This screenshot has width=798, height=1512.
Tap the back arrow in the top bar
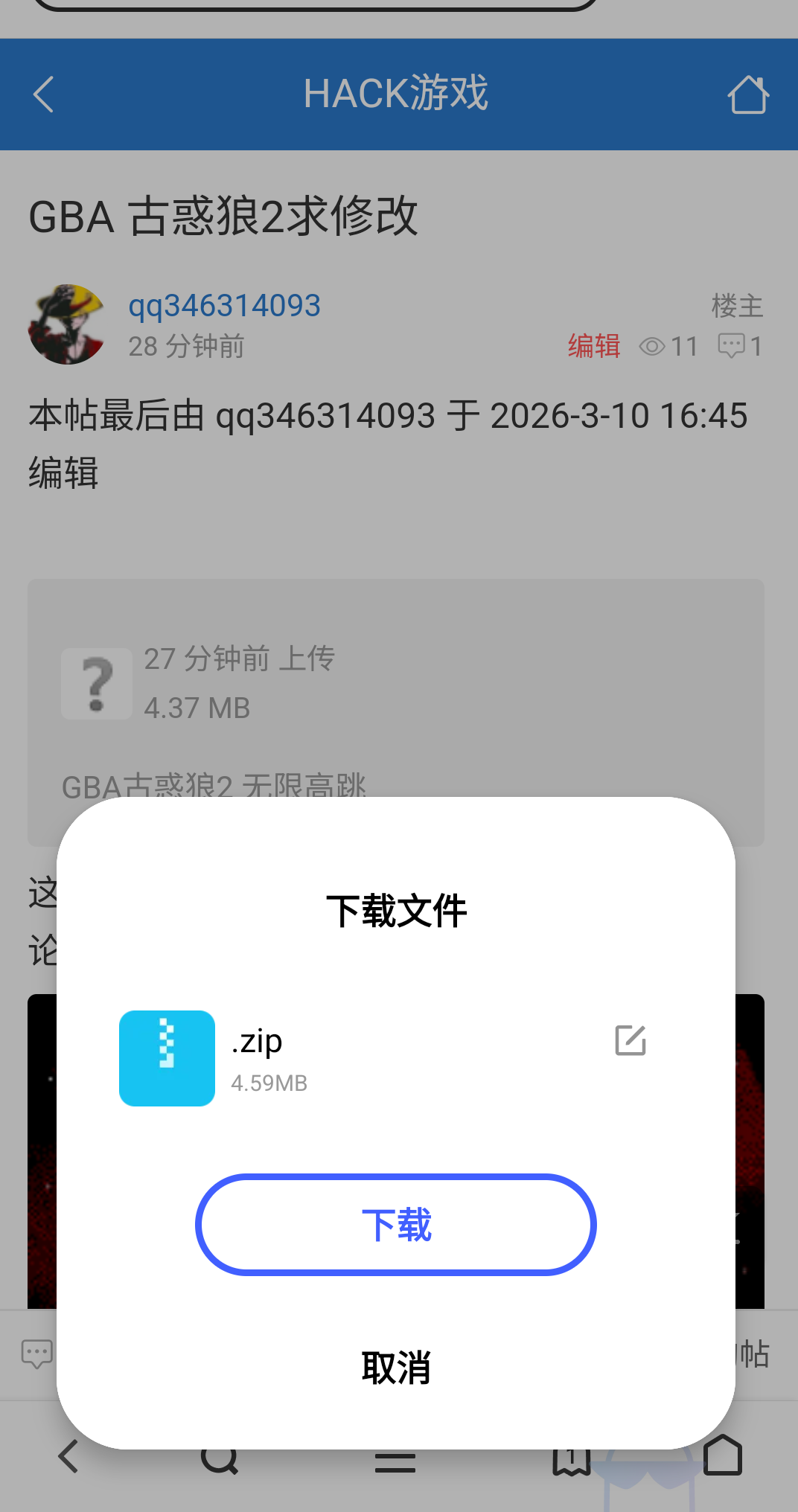[x=42, y=94]
